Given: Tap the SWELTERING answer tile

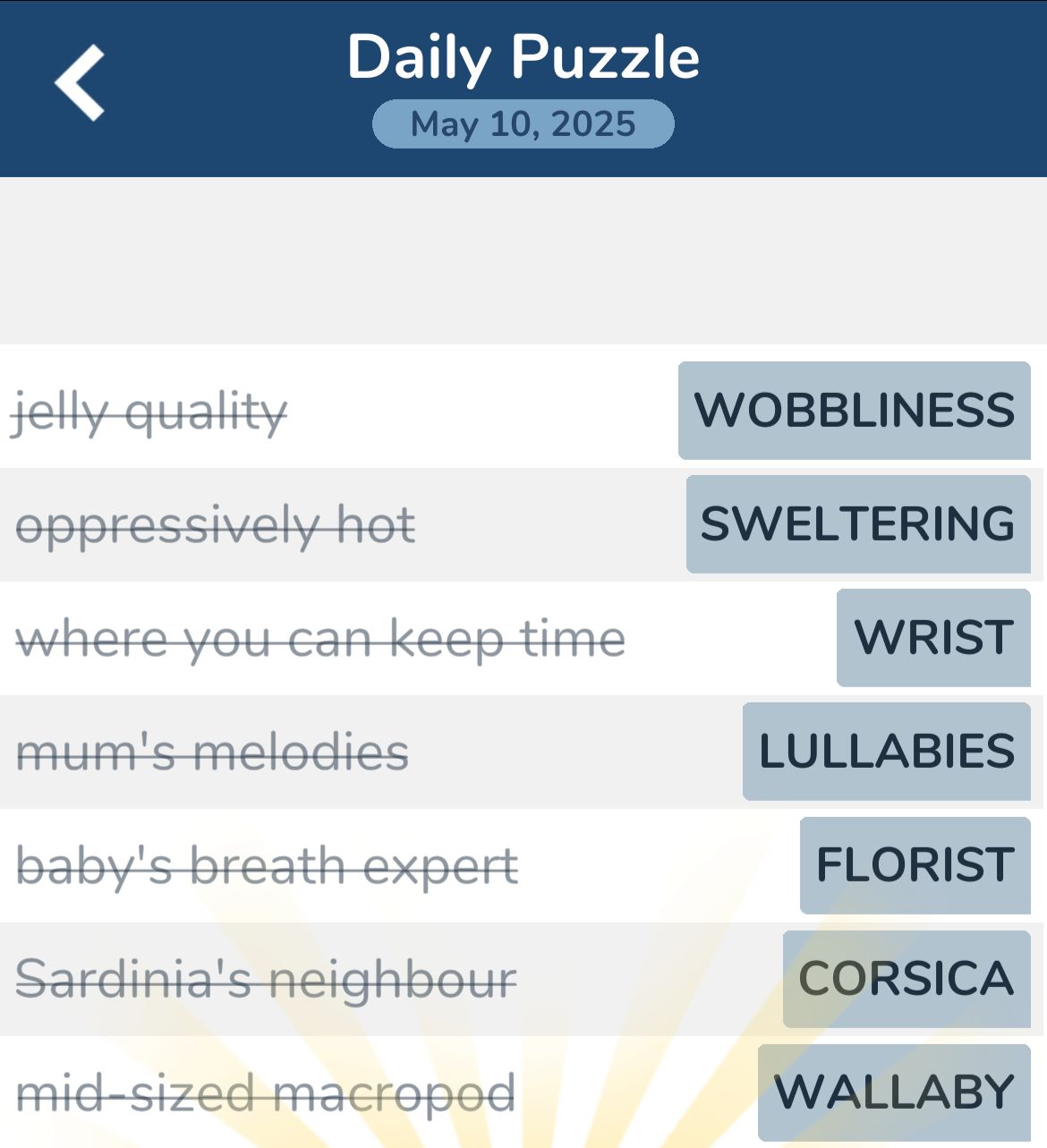Looking at the screenshot, I should click(857, 524).
